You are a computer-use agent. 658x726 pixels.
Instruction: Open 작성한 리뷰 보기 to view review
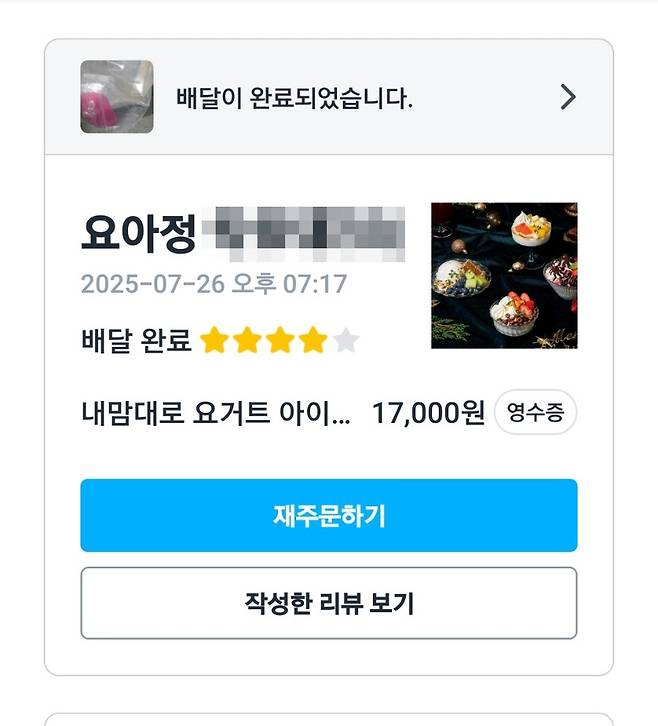tap(328, 603)
